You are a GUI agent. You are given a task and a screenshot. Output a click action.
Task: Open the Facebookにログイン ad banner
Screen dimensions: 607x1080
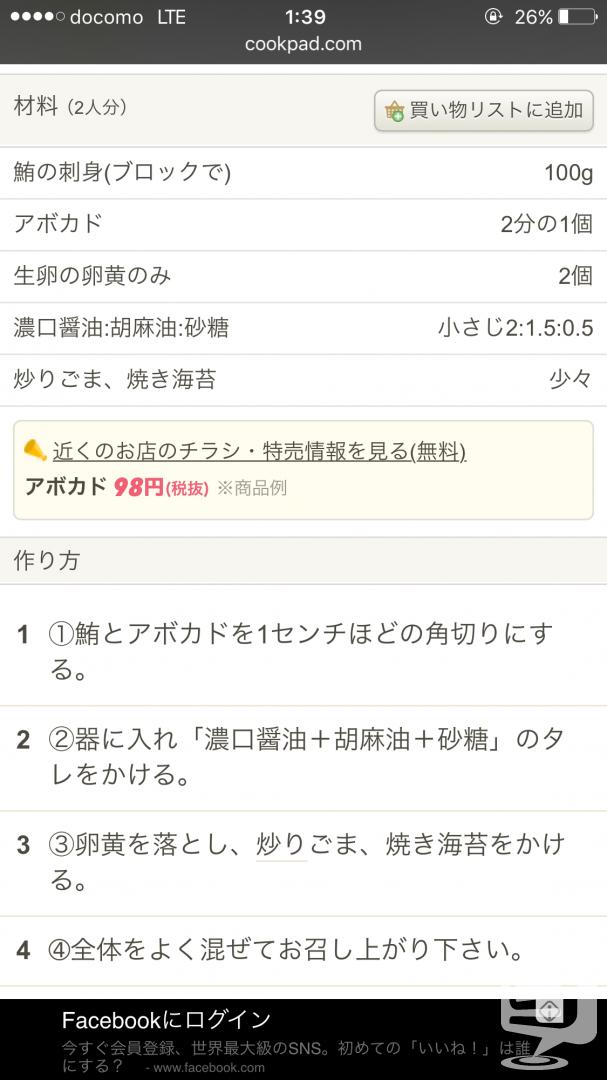pyautogui.click(x=303, y=1039)
